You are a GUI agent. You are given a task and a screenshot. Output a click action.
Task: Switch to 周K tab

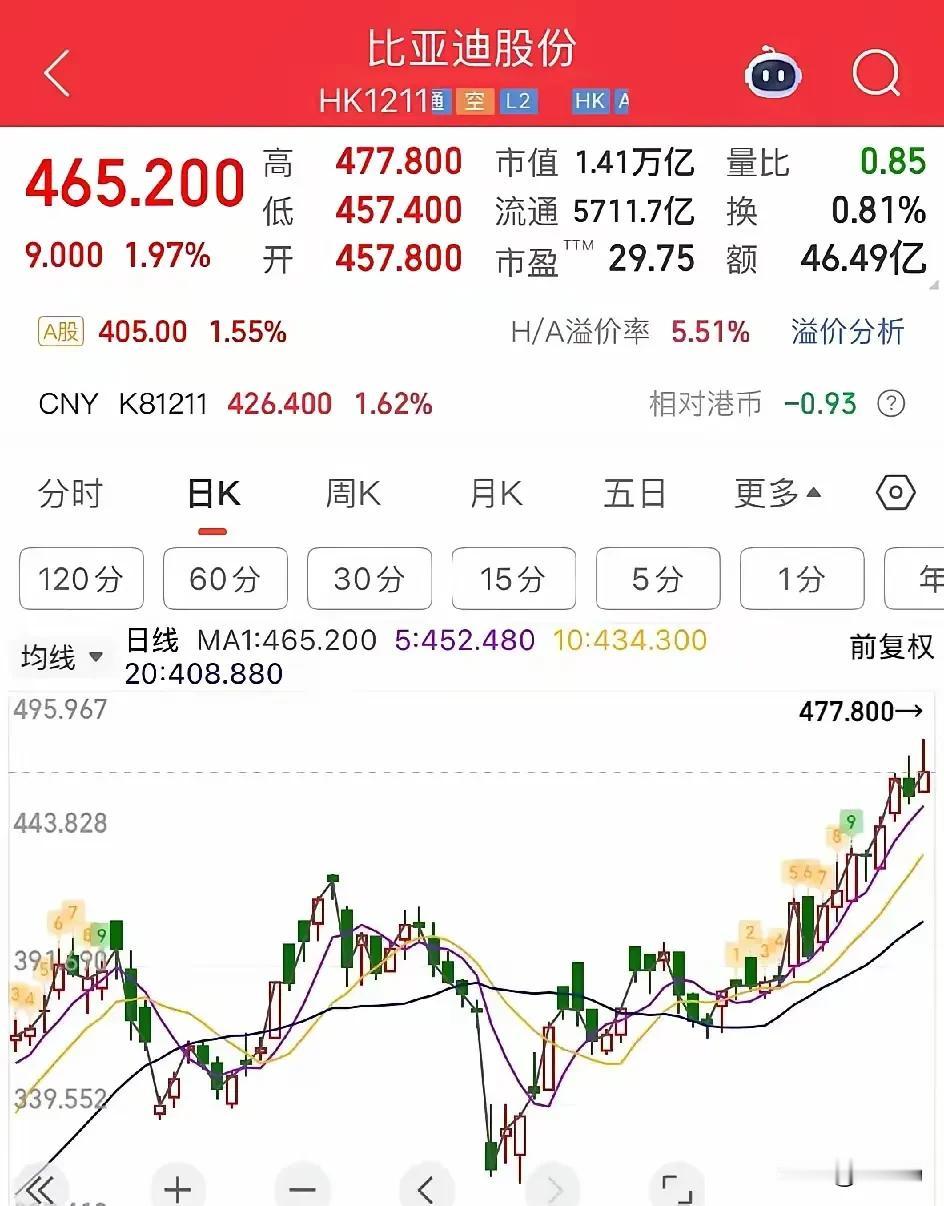(x=353, y=493)
